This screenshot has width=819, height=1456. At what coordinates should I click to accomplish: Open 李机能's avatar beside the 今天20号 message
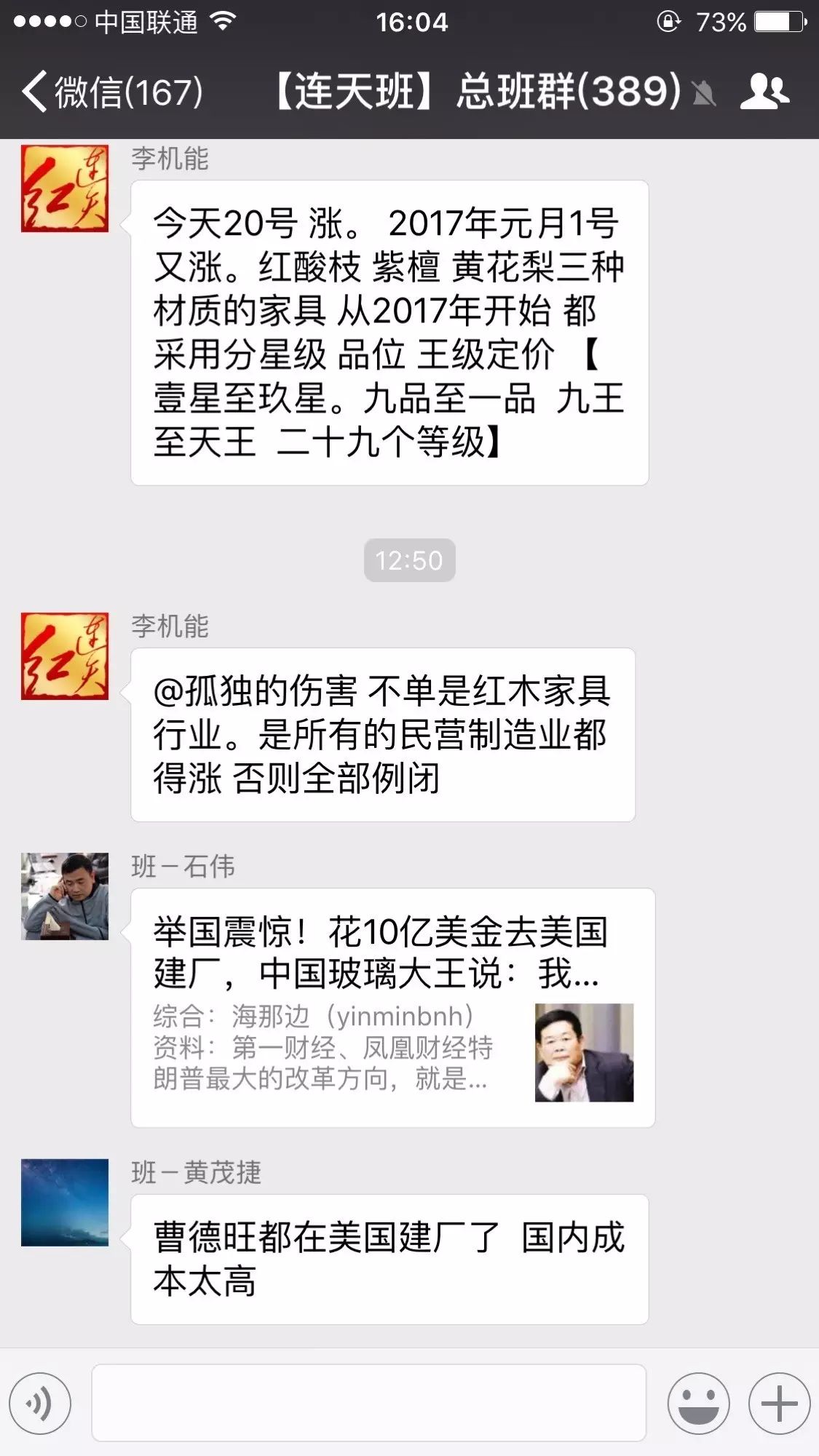(x=65, y=188)
